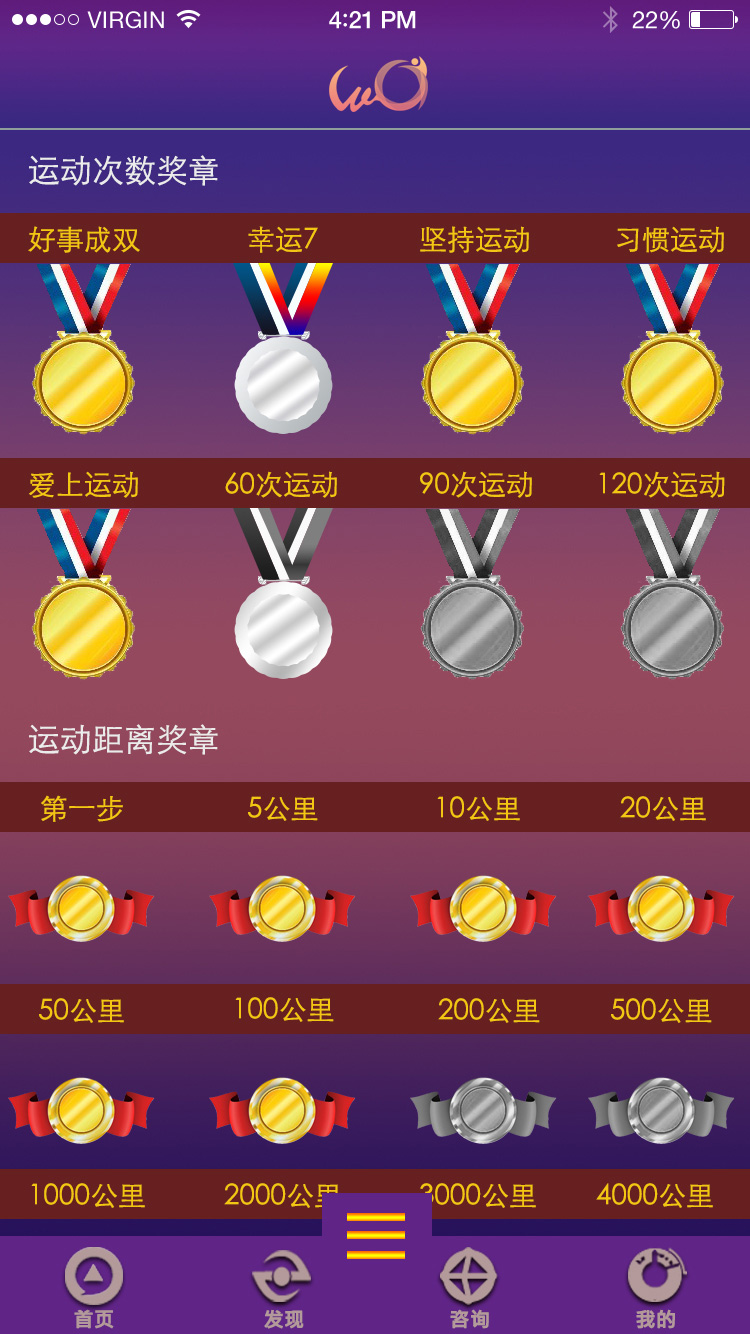Switch to the 首页 home tab
Screen dimensions: 750x1334
tap(93, 1288)
